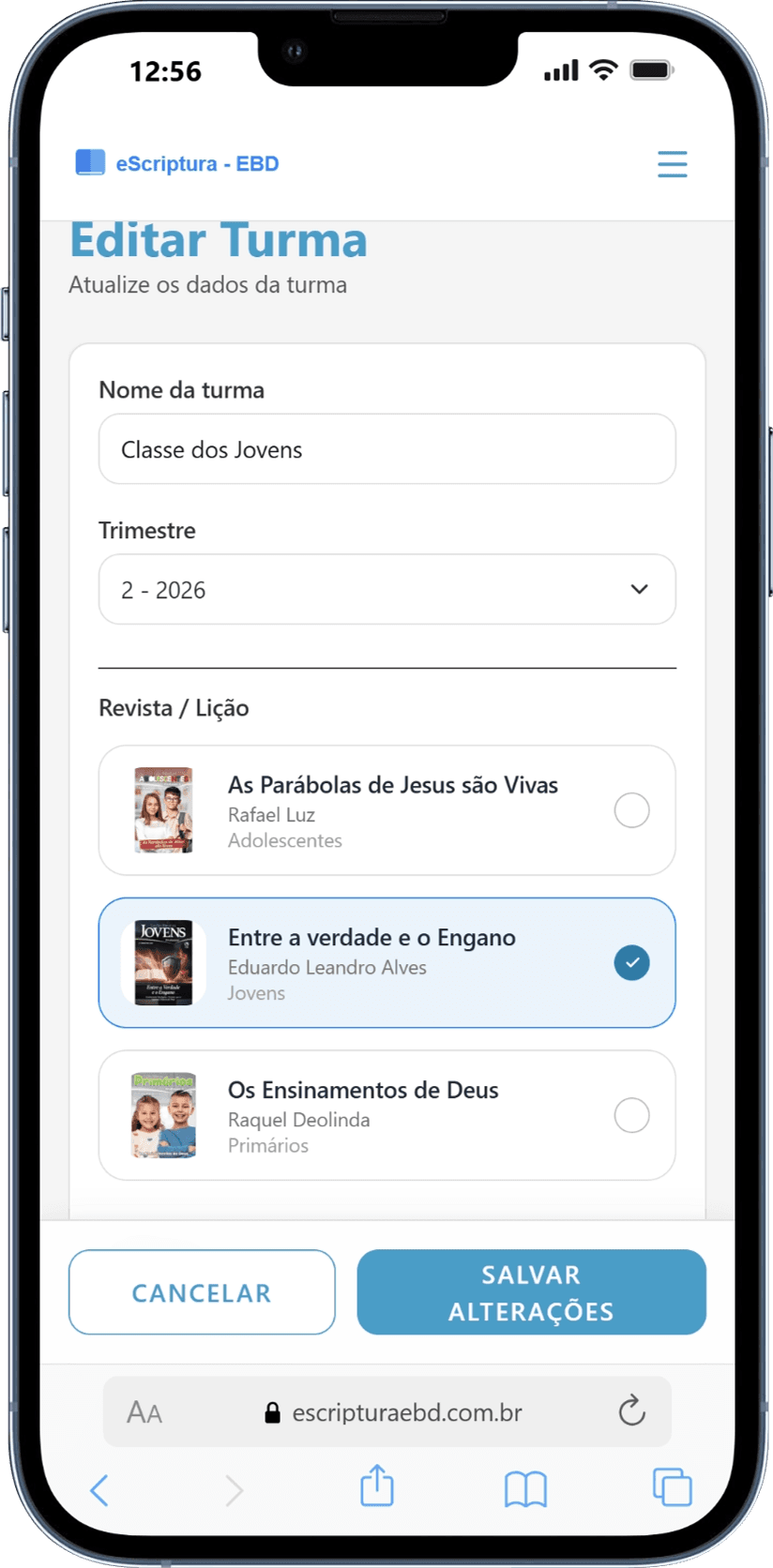Select As Parábolas de Jesus são Vivas

tap(387, 810)
